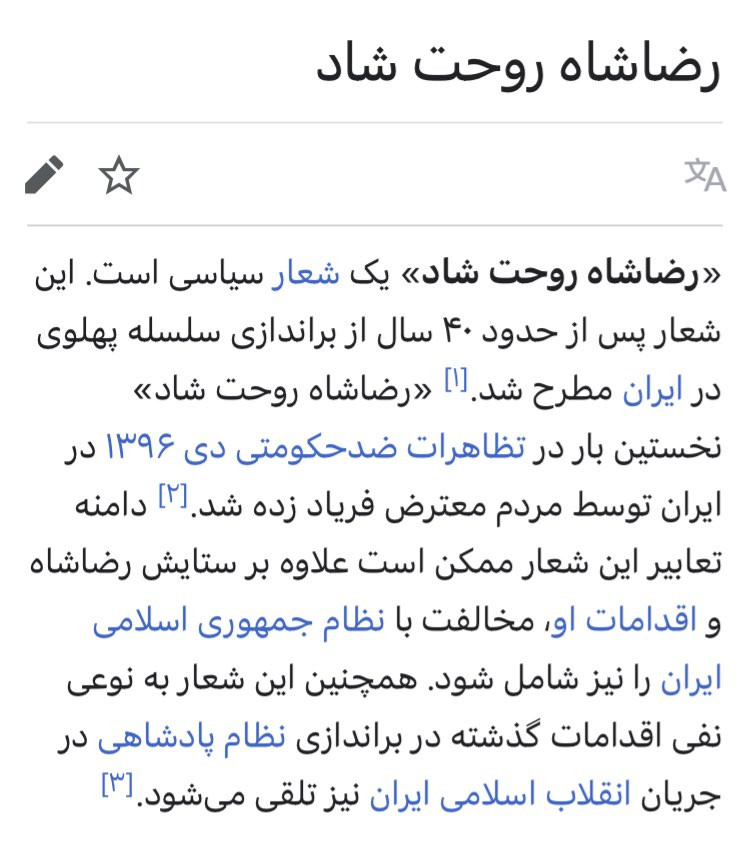Tap the edit pencil icon
750x858 pixels.
point(44,175)
